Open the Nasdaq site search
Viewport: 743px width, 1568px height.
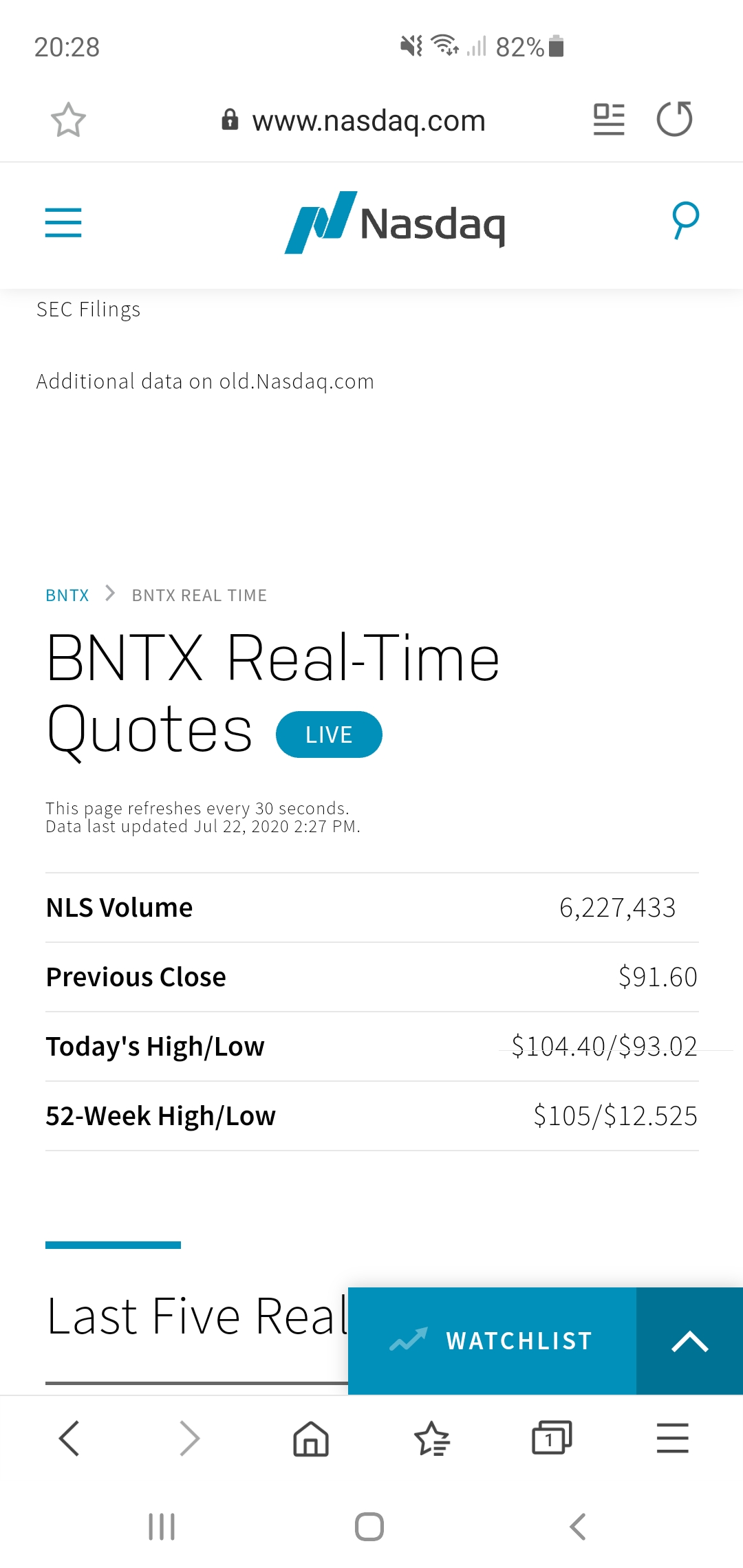tap(685, 221)
